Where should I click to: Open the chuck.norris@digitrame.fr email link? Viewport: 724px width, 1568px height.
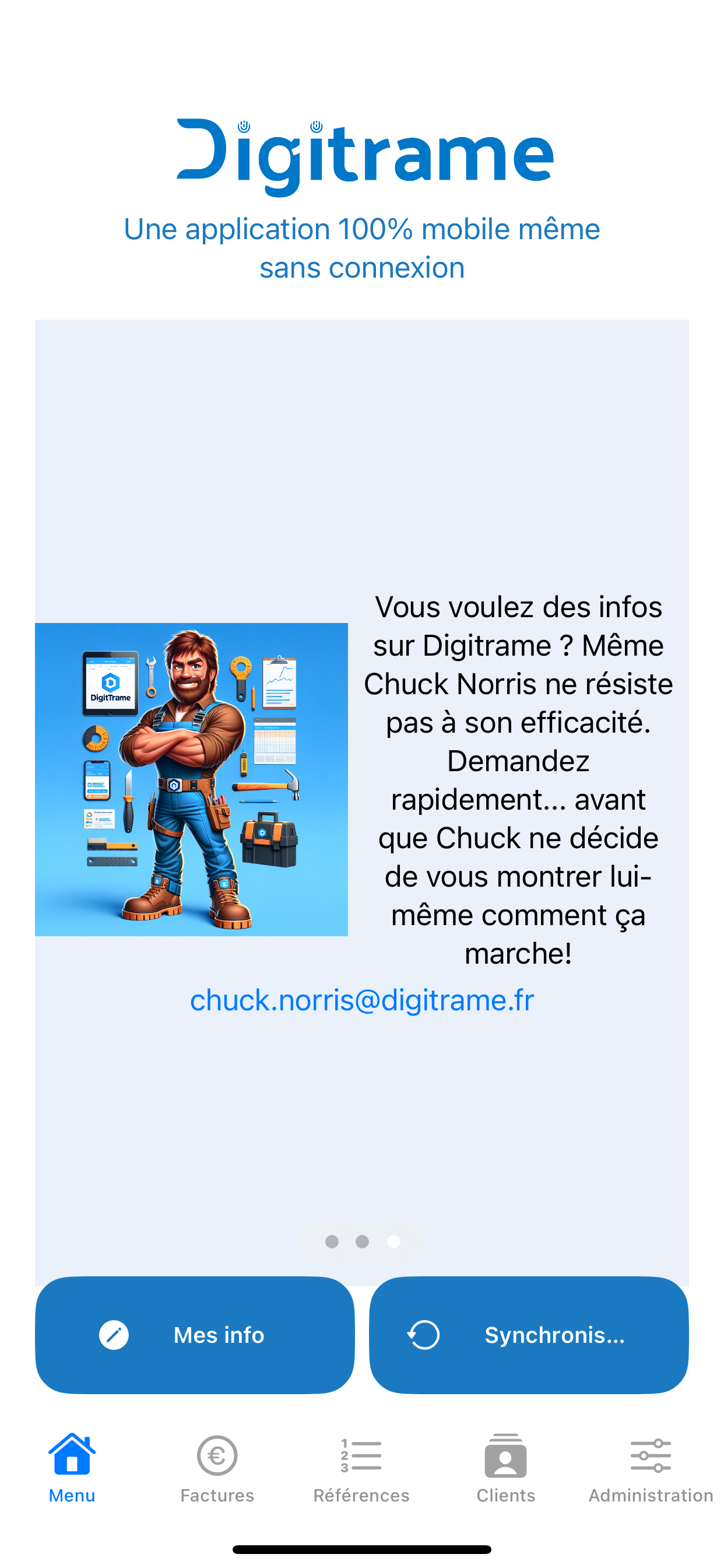[x=362, y=1000]
